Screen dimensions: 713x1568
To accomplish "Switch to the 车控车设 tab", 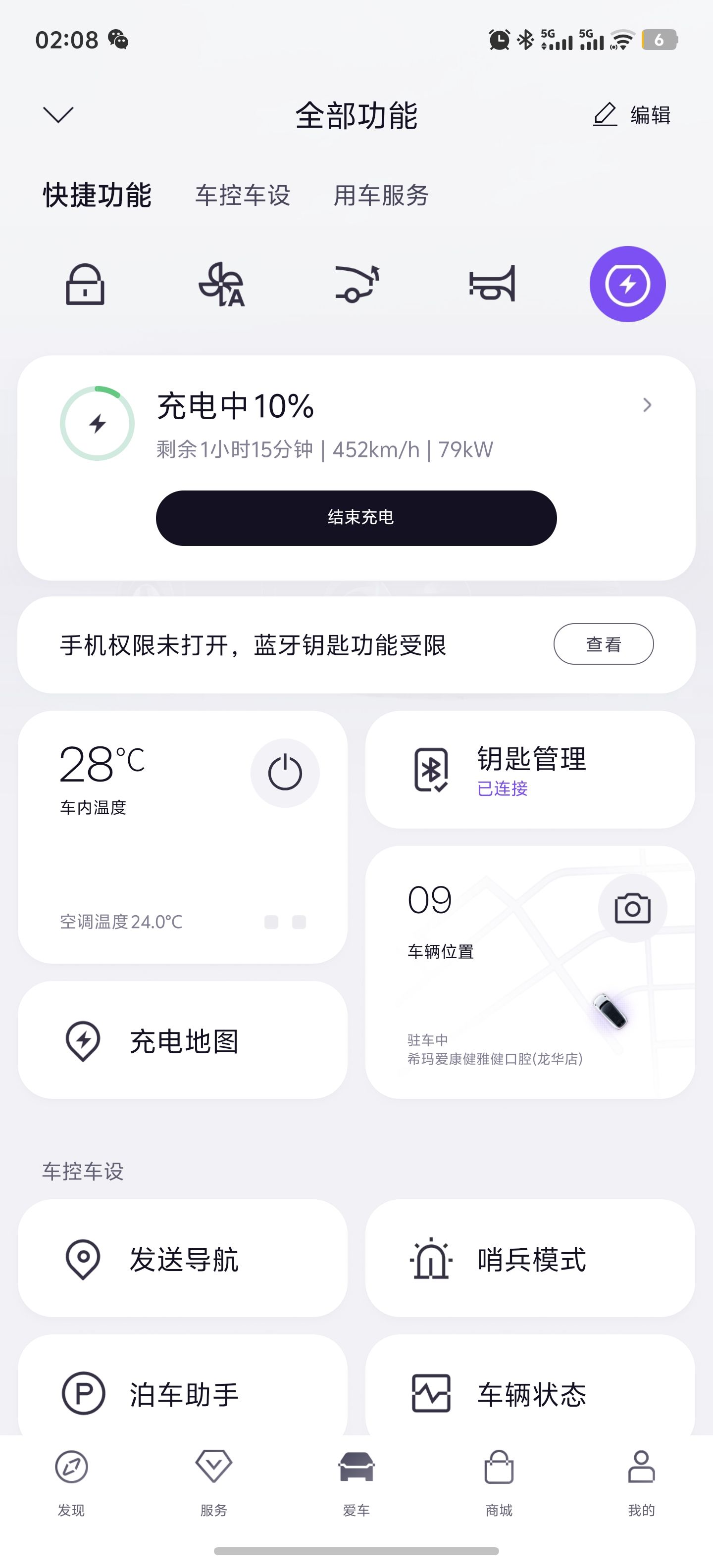I will click(x=242, y=196).
